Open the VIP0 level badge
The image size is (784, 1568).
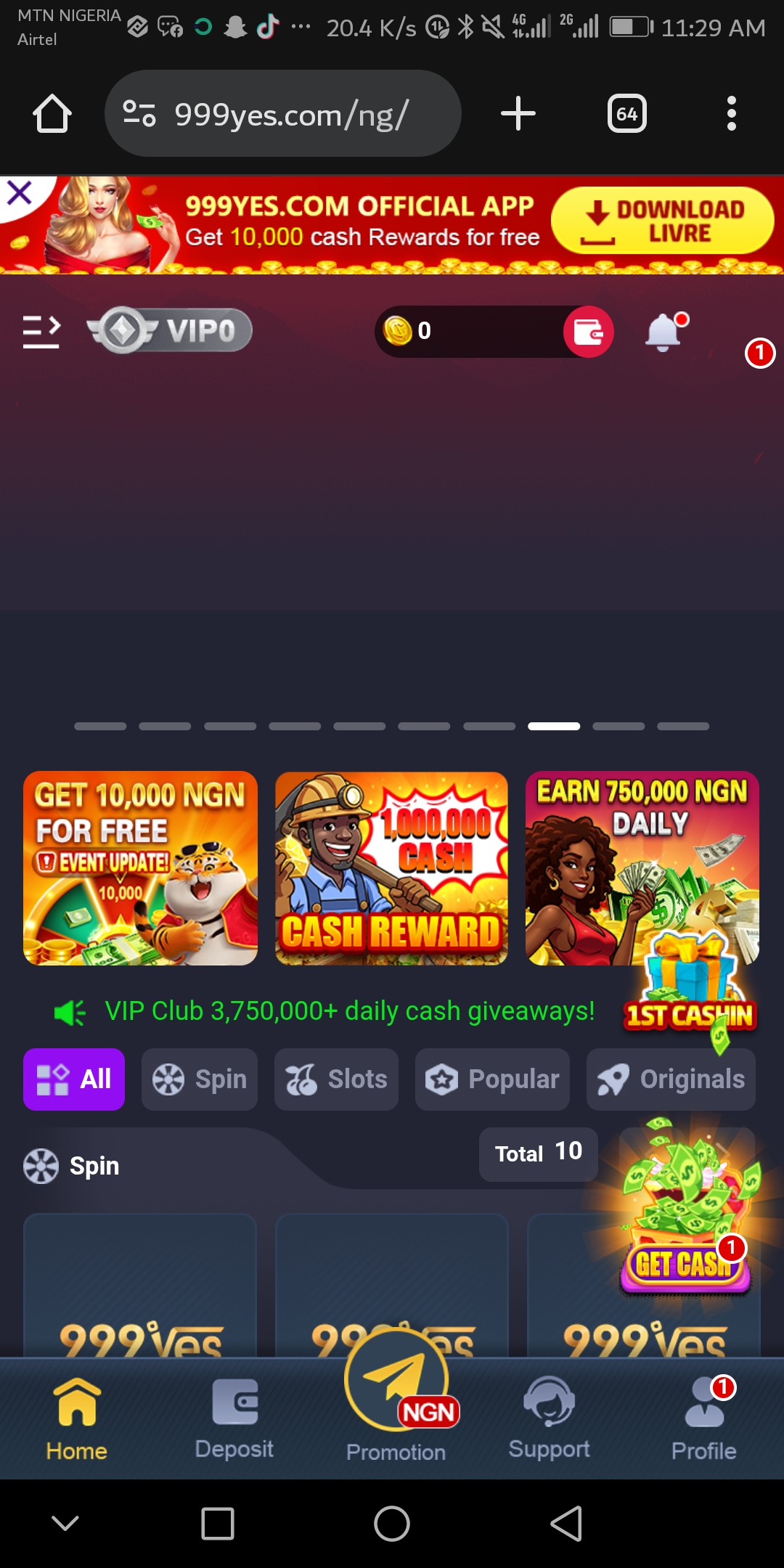click(x=171, y=331)
